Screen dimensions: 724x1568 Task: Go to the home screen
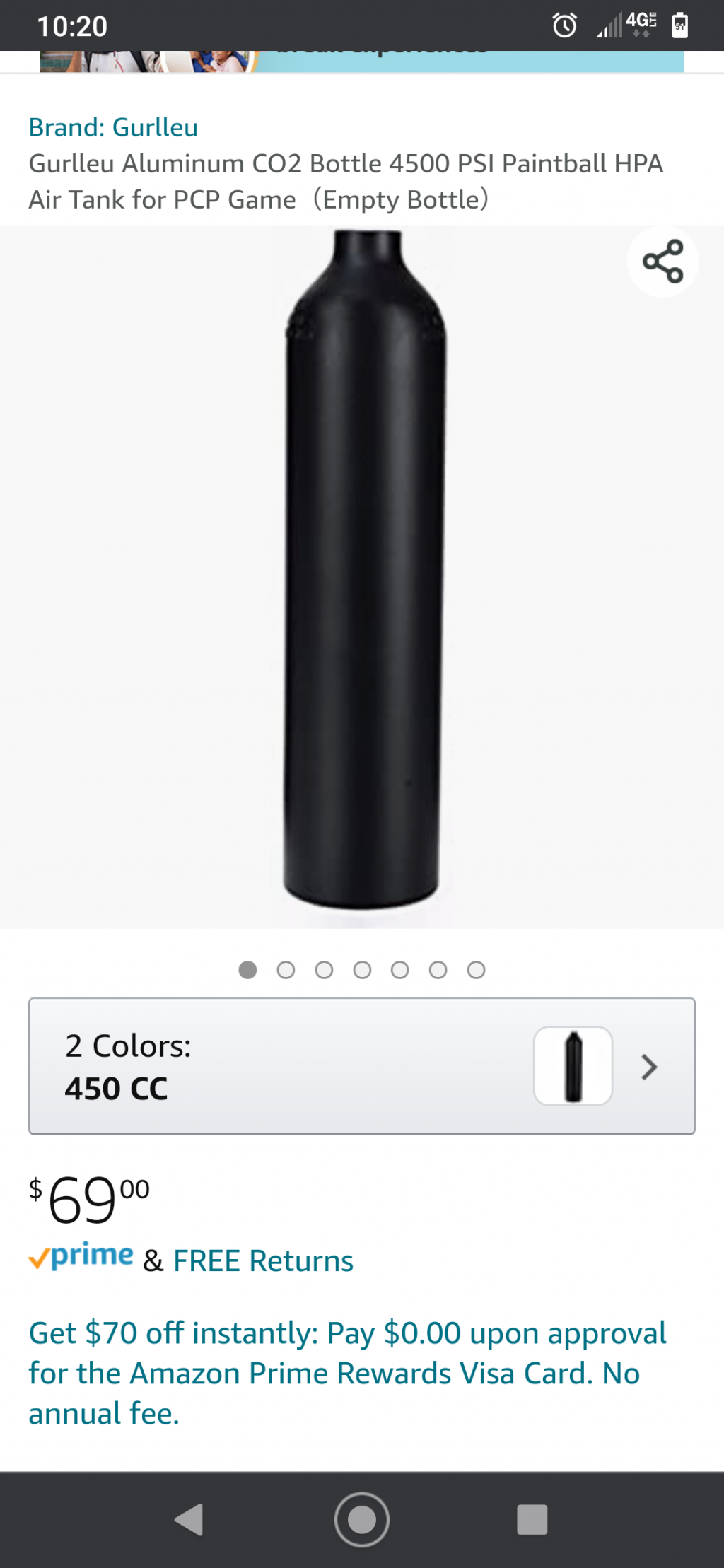tap(361, 1519)
